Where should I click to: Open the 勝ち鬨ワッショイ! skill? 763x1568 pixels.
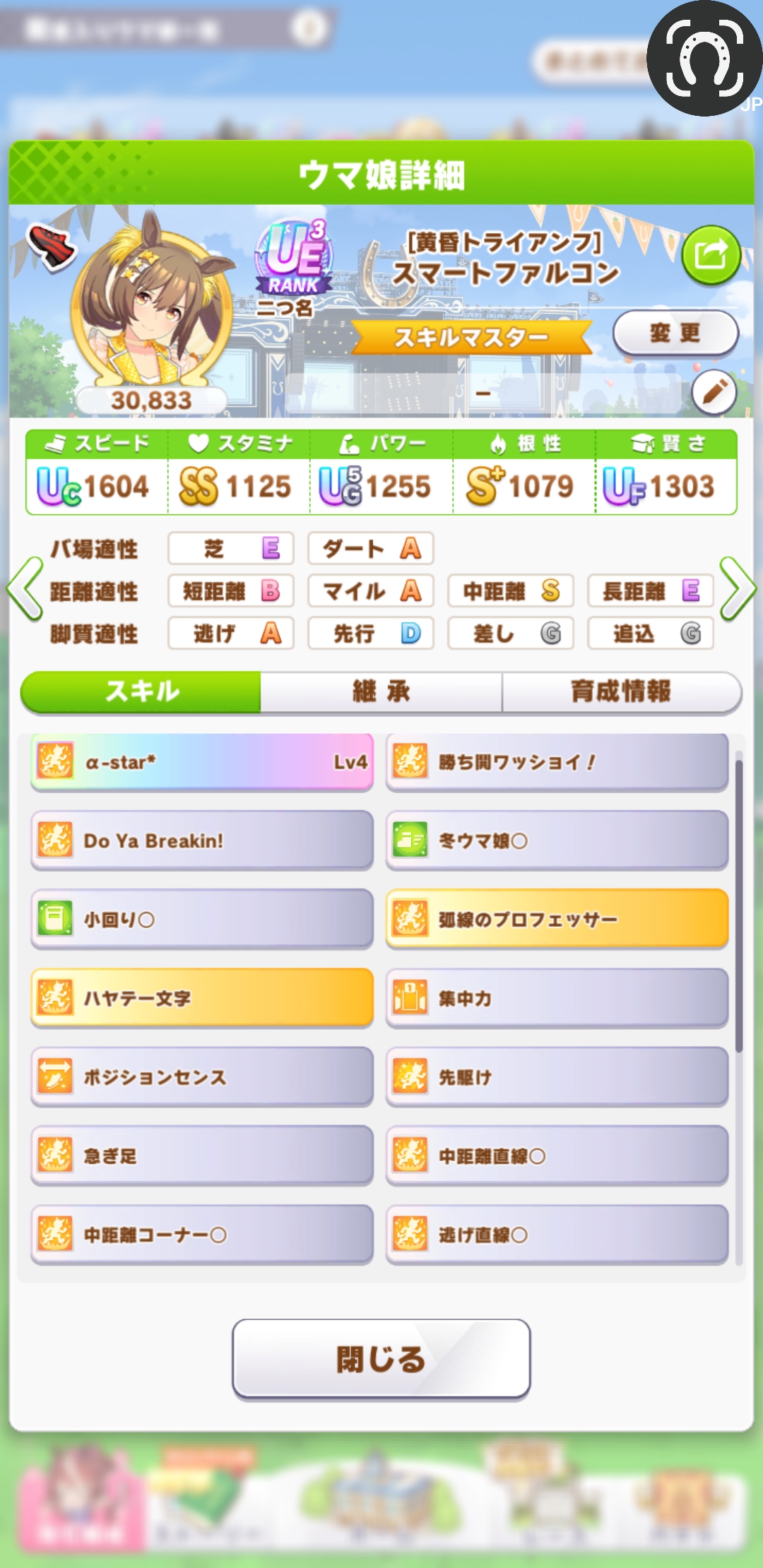click(x=557, y=762)
